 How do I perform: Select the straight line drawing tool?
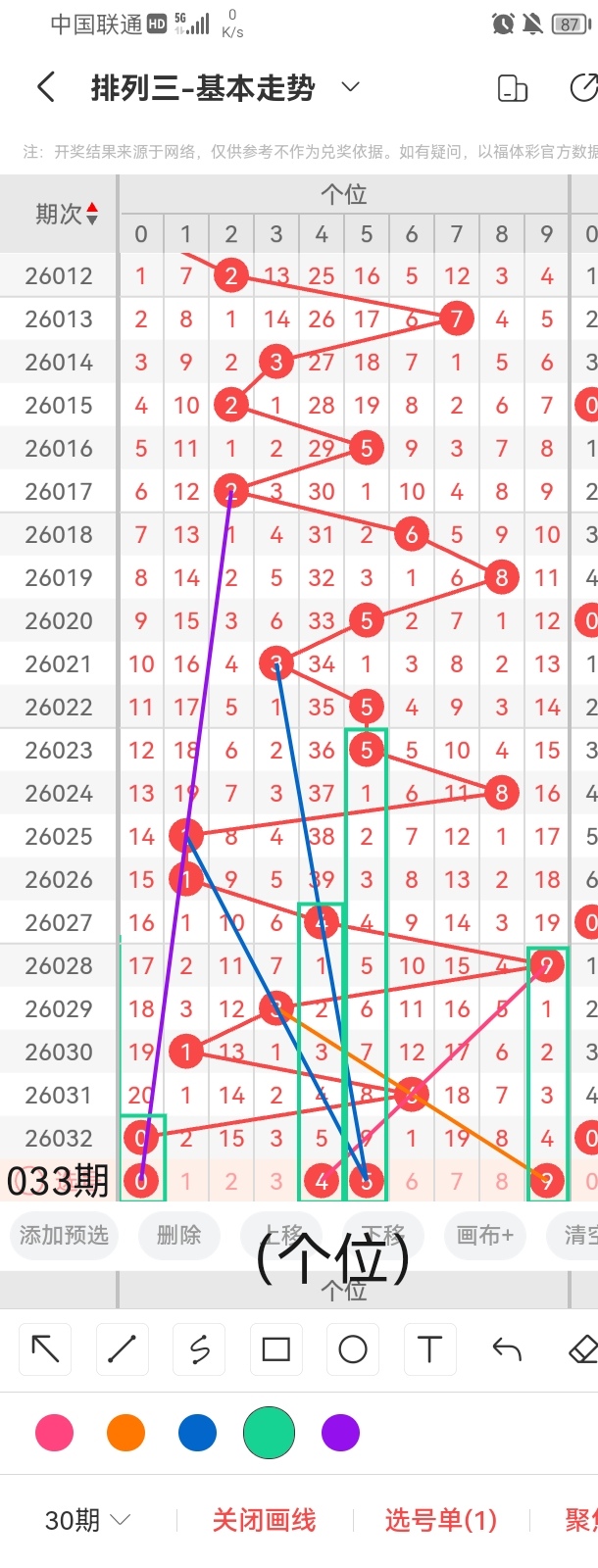click(123, 1349)
